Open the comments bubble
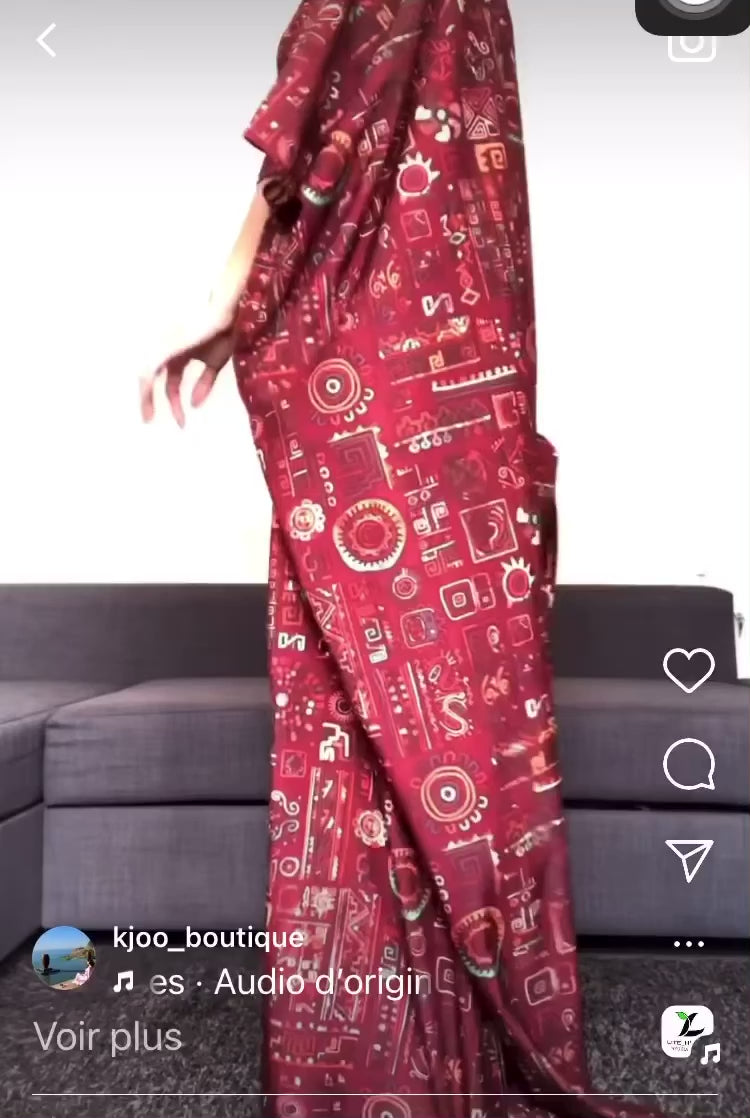 pos(689,766)
